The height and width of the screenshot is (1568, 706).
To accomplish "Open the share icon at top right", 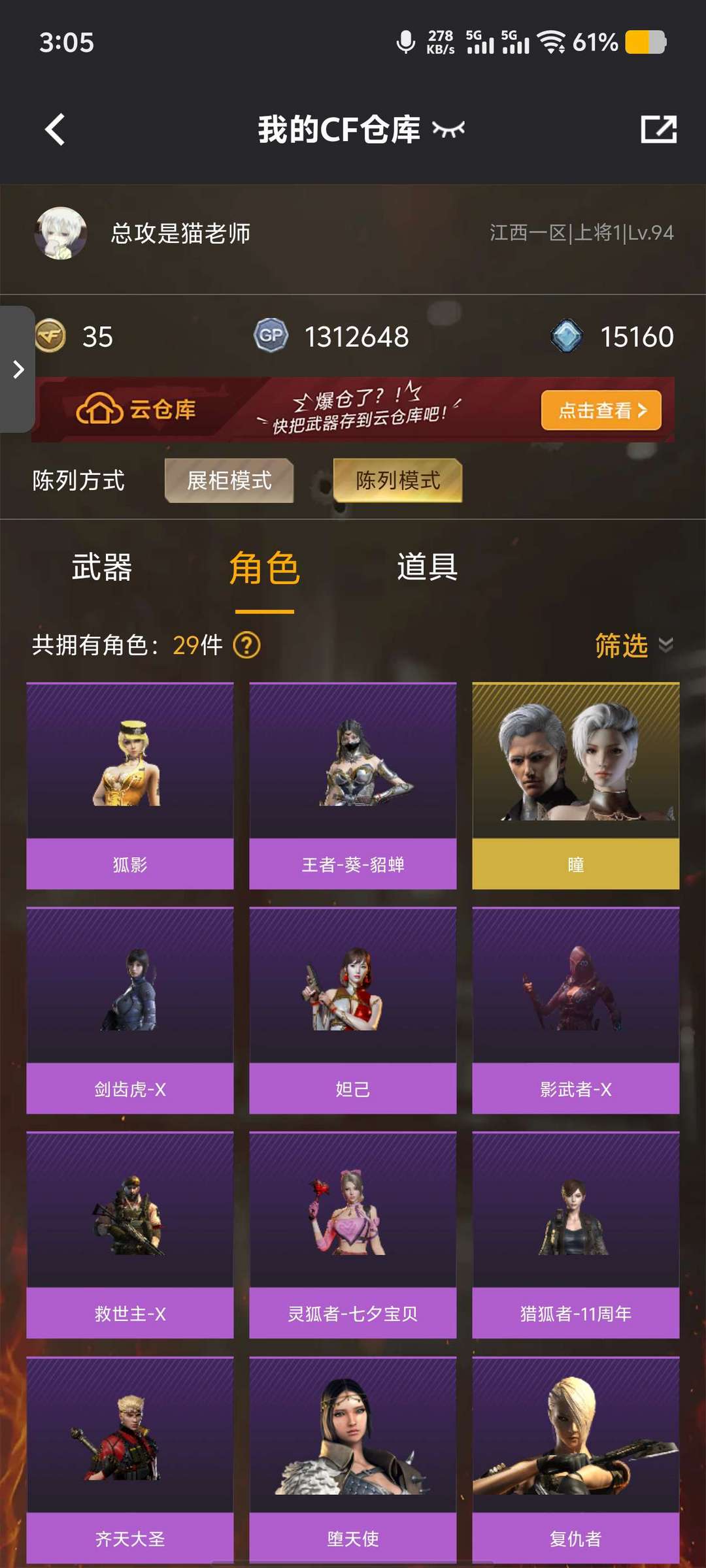I will 660,129.
